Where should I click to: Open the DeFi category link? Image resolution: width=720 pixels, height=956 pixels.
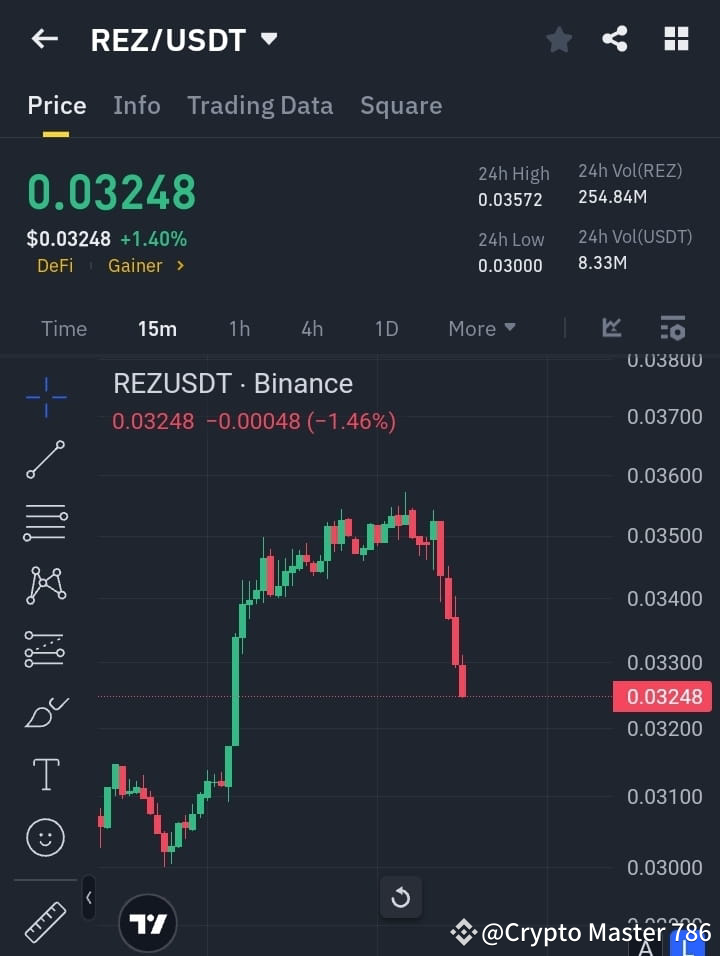click(55, 265)
